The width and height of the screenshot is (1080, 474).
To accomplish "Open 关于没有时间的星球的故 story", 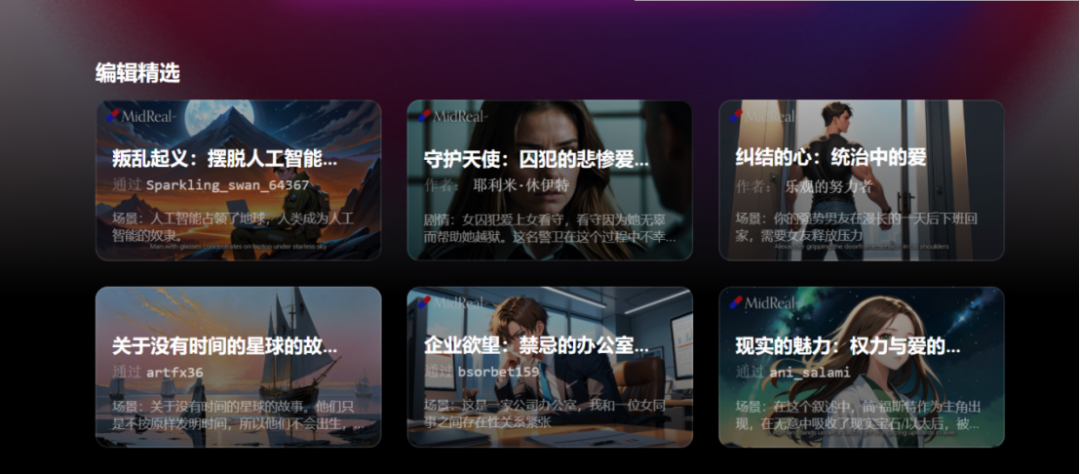I will [238, 367].
